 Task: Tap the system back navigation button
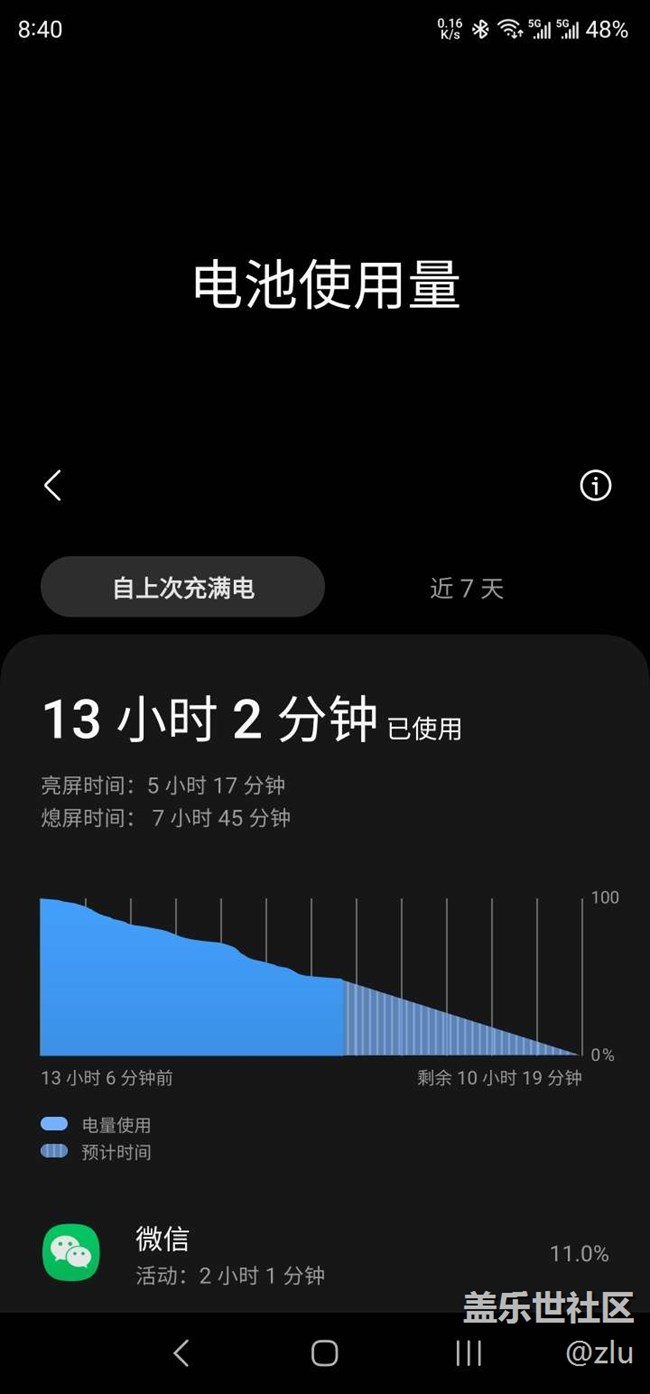181,1353
